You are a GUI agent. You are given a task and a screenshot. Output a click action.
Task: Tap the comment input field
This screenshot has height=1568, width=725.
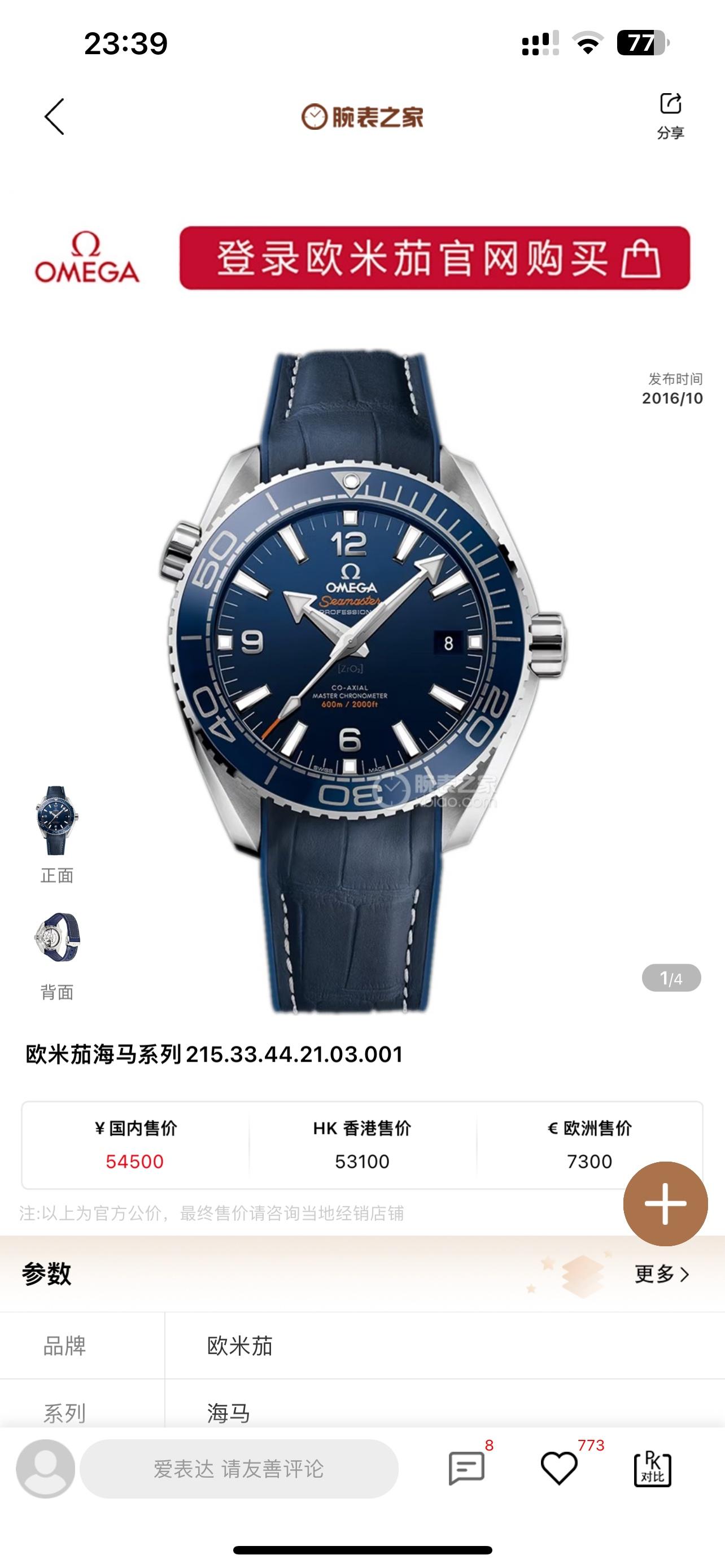click(239, 1469)
